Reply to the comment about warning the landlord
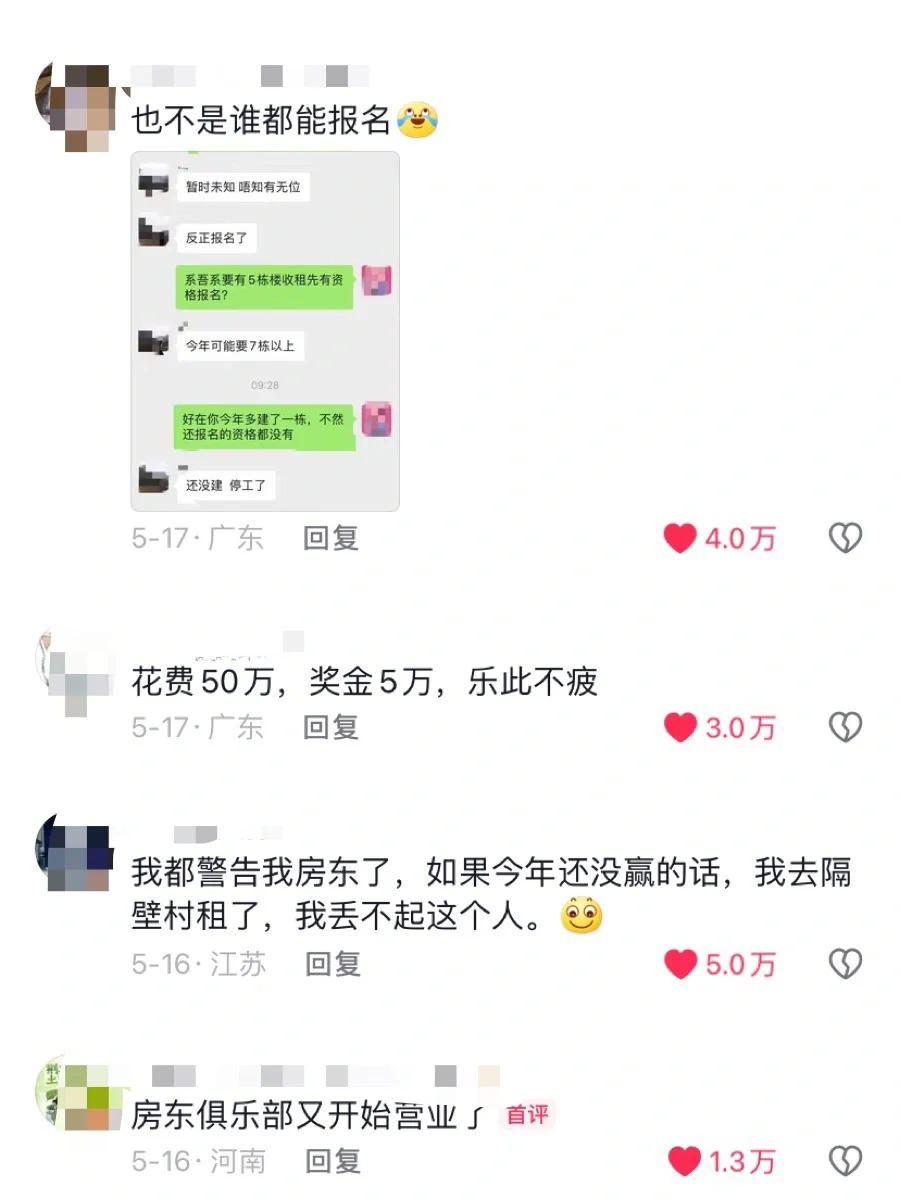The width and height of the screenshot is (900, 1200). tap(333, 964)
